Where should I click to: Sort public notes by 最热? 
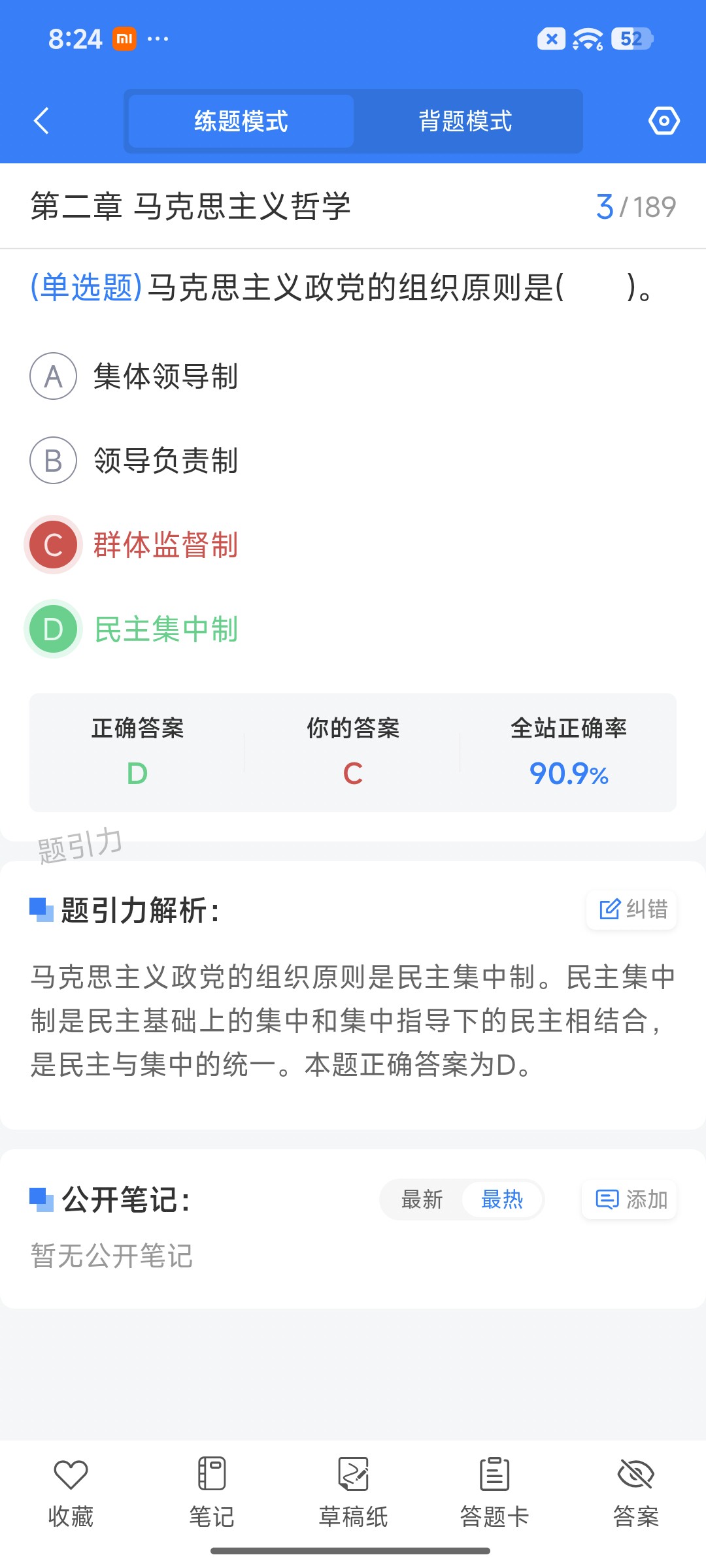point(502,1200)
